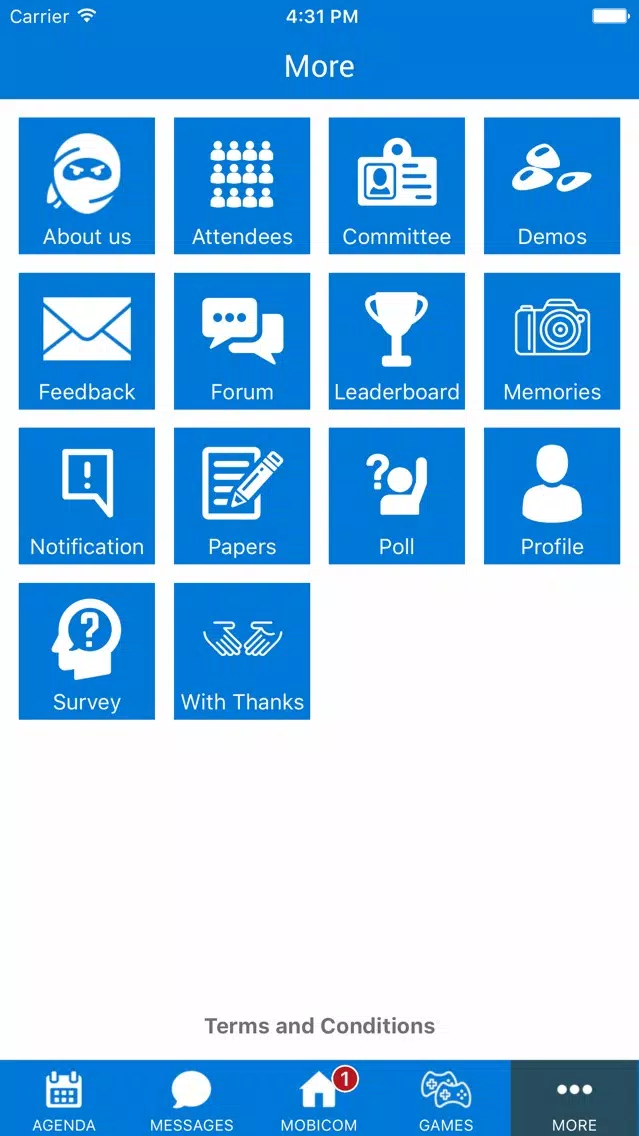Check the Leaderboard
This screenshot has height=1136, width=639.
point(397,341)
